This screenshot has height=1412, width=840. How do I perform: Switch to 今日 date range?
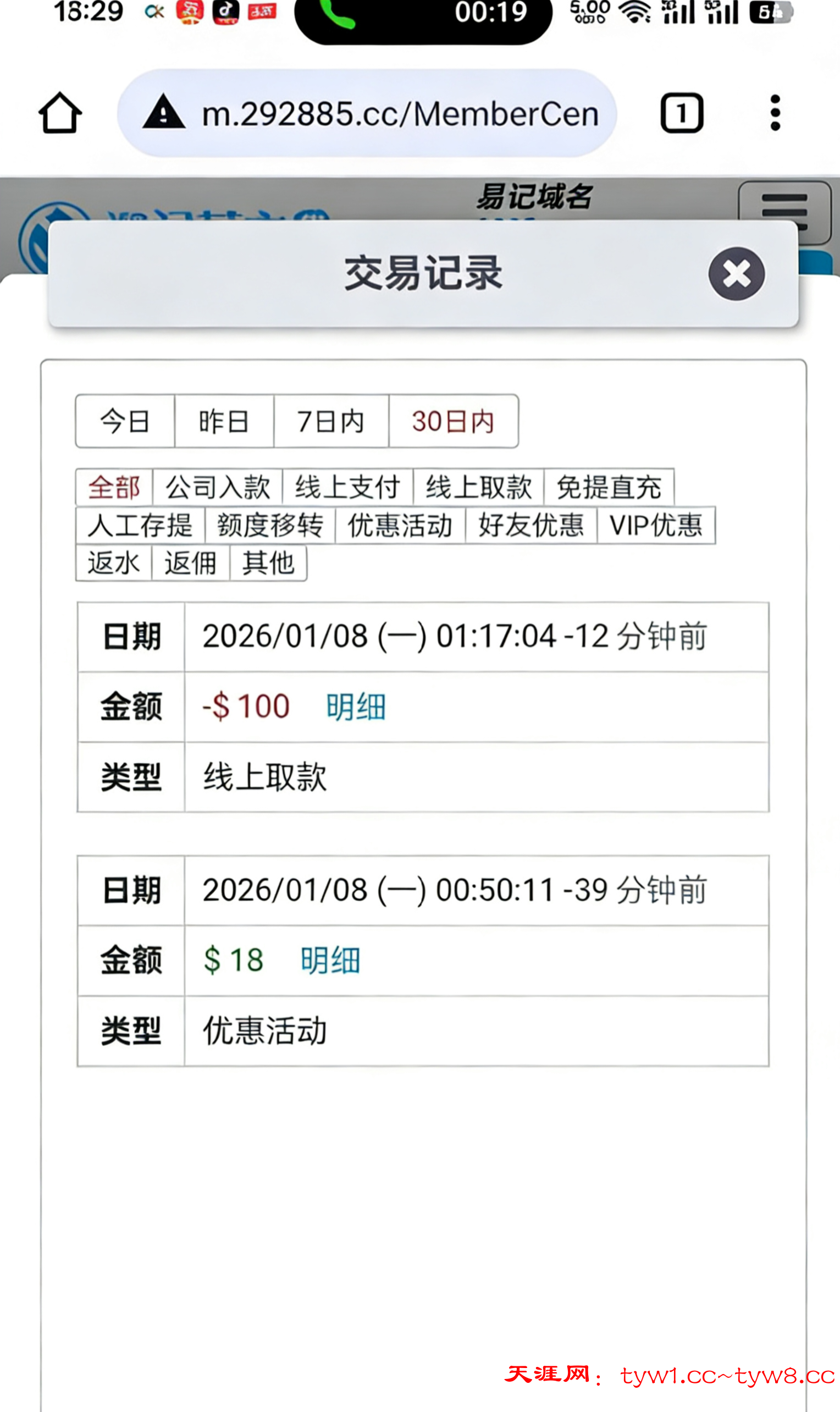click(125, 421)
